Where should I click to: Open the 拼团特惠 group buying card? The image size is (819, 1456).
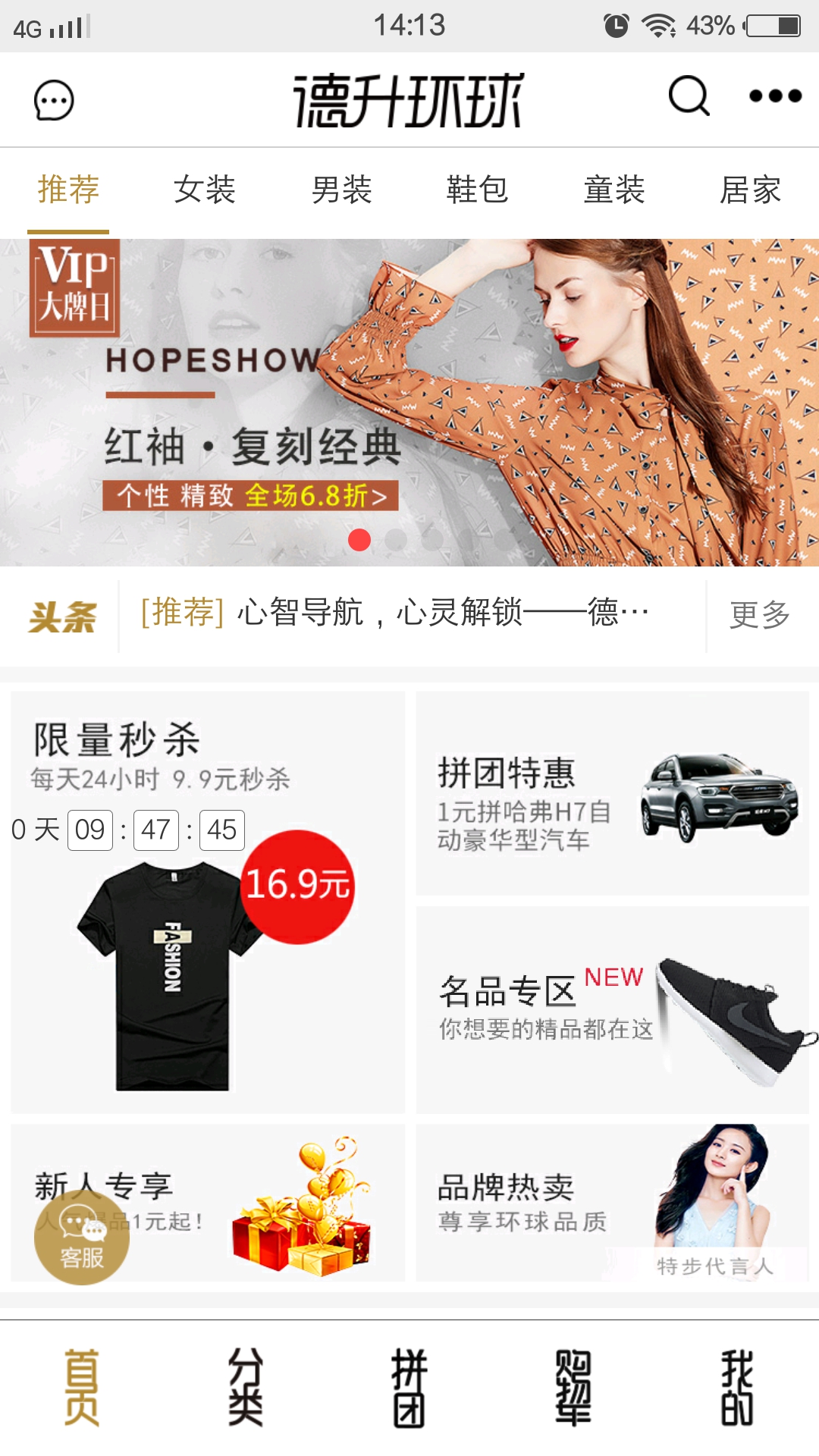(x=612, y=793)
